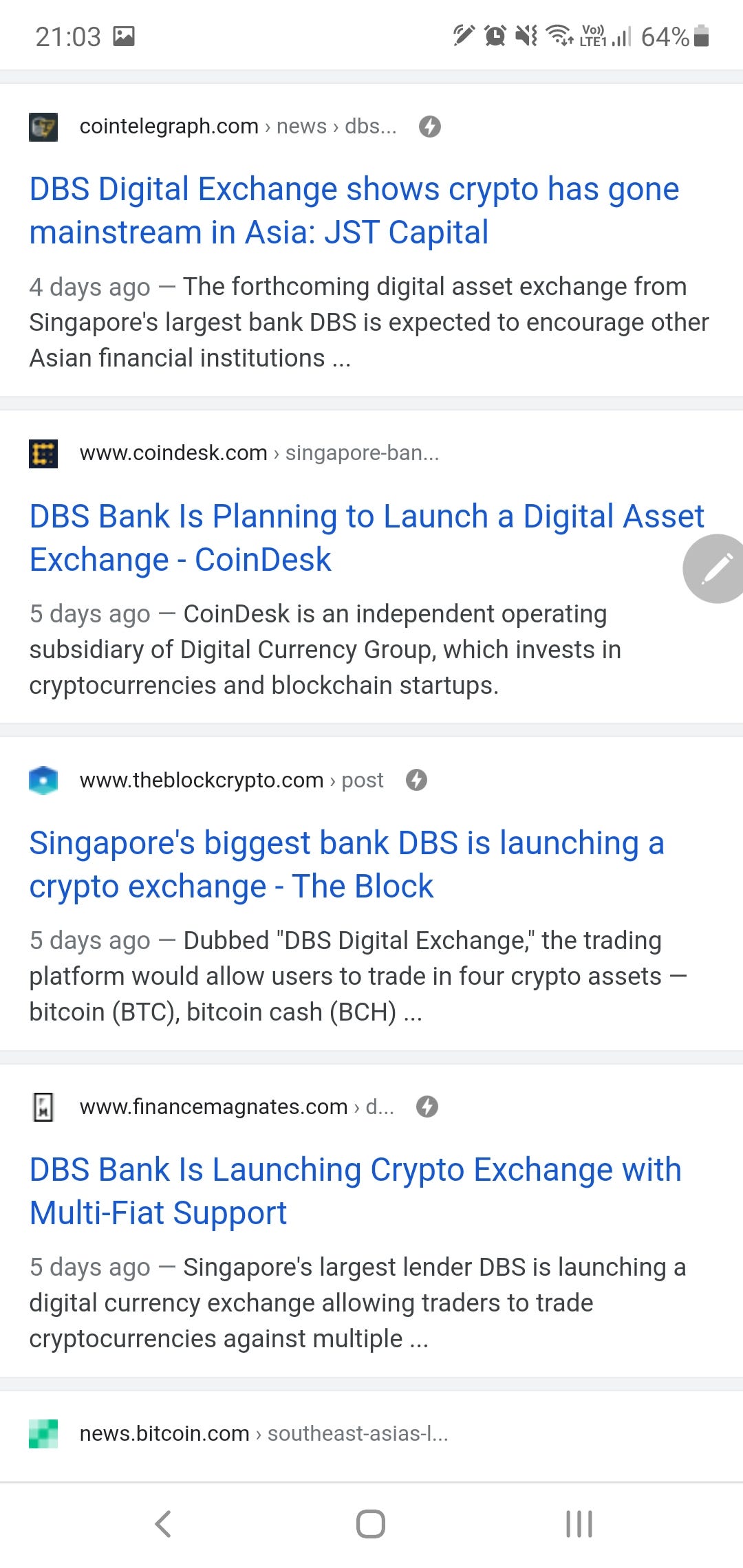
Task: Open recent apps from the navigation bar
Action: click(x=579, y=1524)
